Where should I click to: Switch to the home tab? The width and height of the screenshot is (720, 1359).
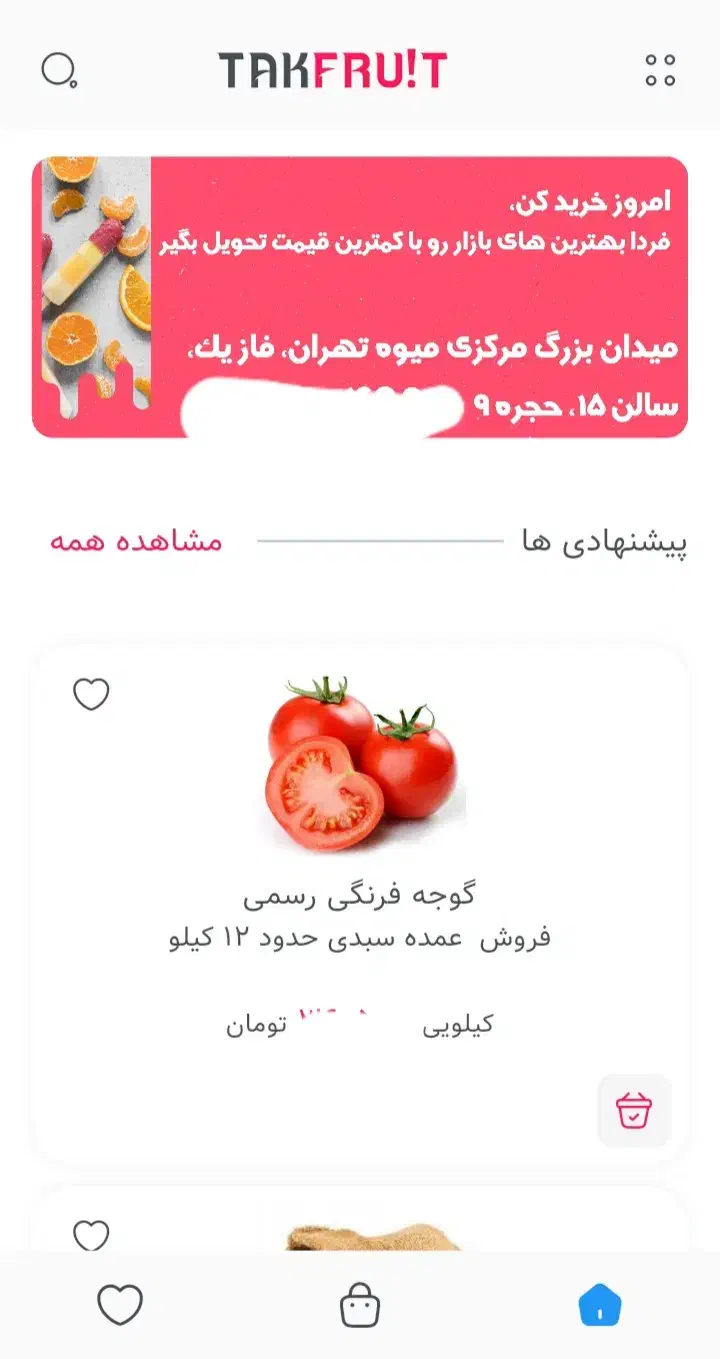(x=600, y=1305)
